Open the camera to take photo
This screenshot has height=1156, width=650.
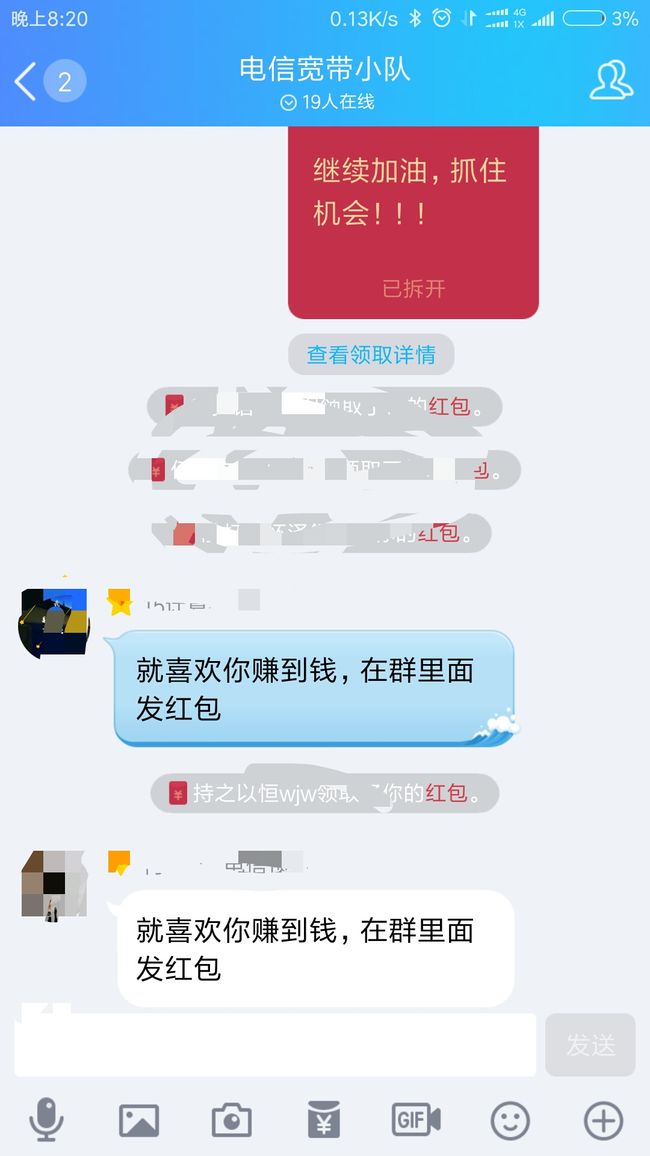coord(231,1121)
